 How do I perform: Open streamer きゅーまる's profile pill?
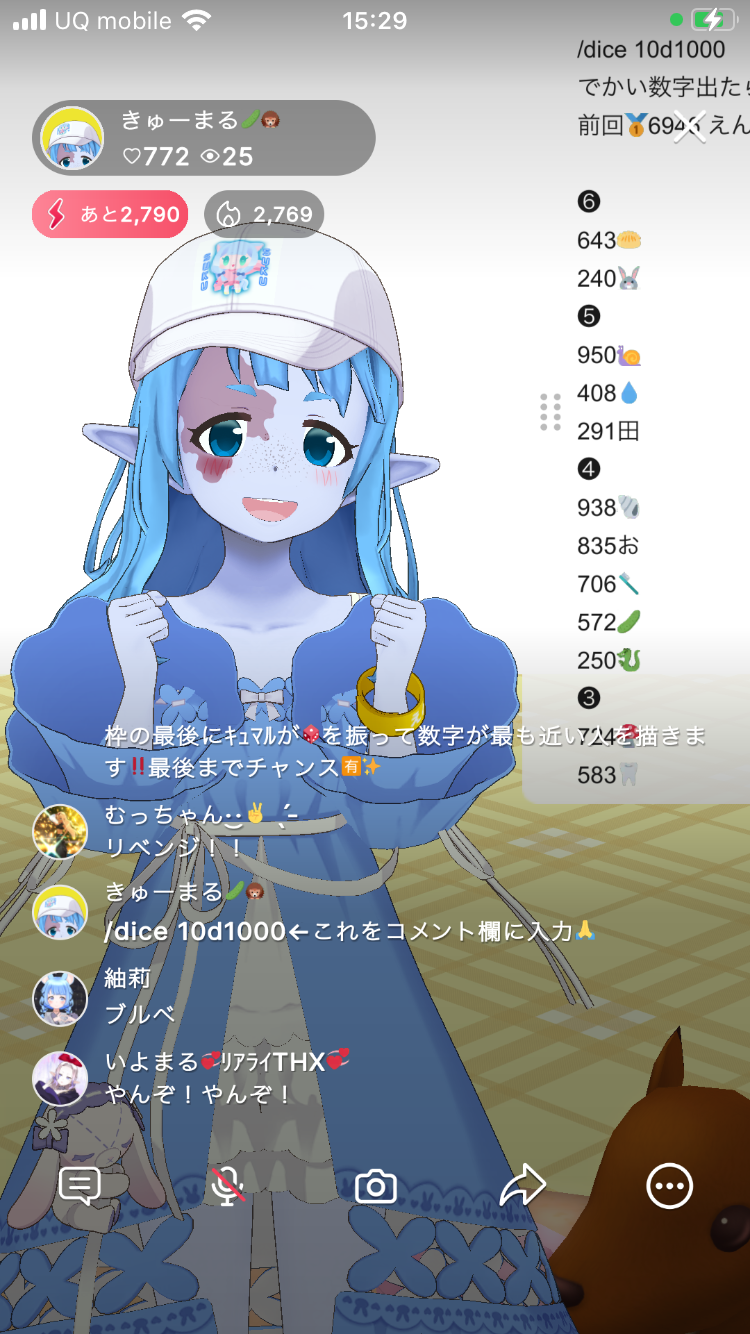click(204, 138)
